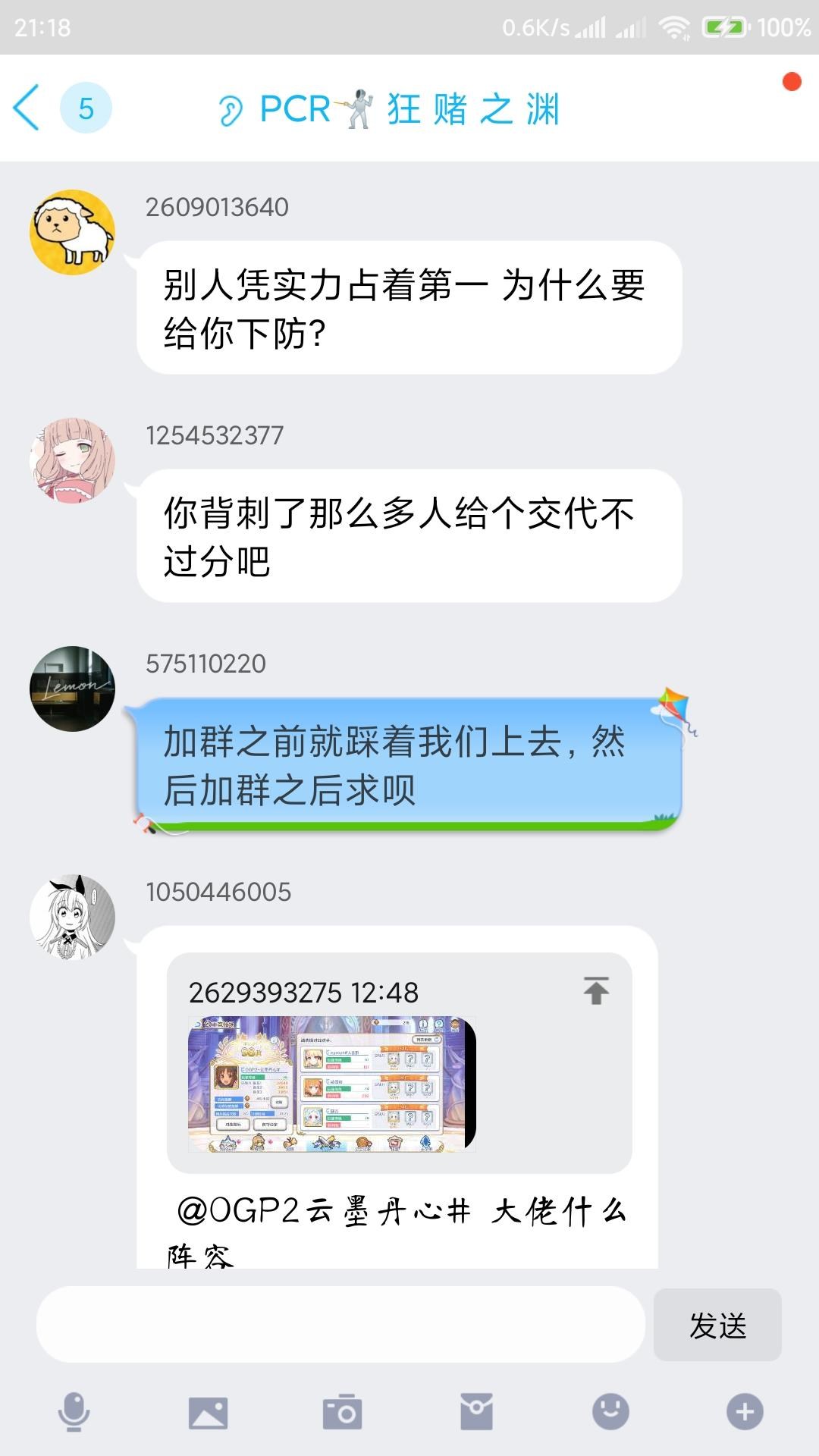819x1456 pixels.
Task: View the avatar of user 2609013640
Action: 72,233
